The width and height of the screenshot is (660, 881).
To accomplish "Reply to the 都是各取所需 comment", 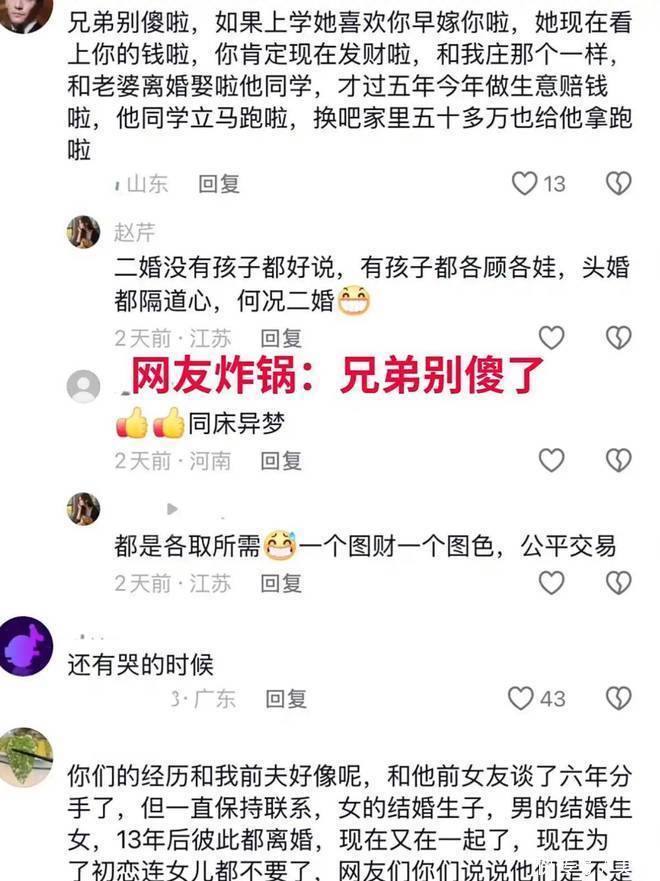I will (281, 584).
